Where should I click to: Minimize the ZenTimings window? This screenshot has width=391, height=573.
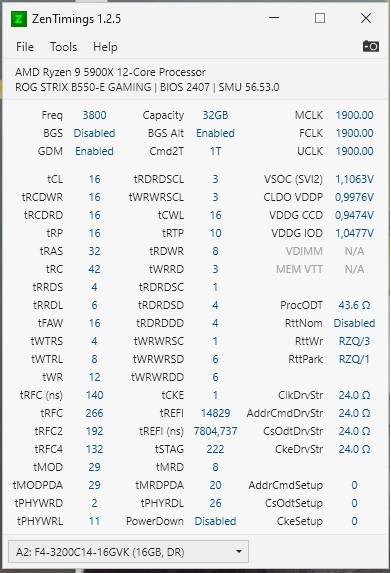[x=274, y=18]
